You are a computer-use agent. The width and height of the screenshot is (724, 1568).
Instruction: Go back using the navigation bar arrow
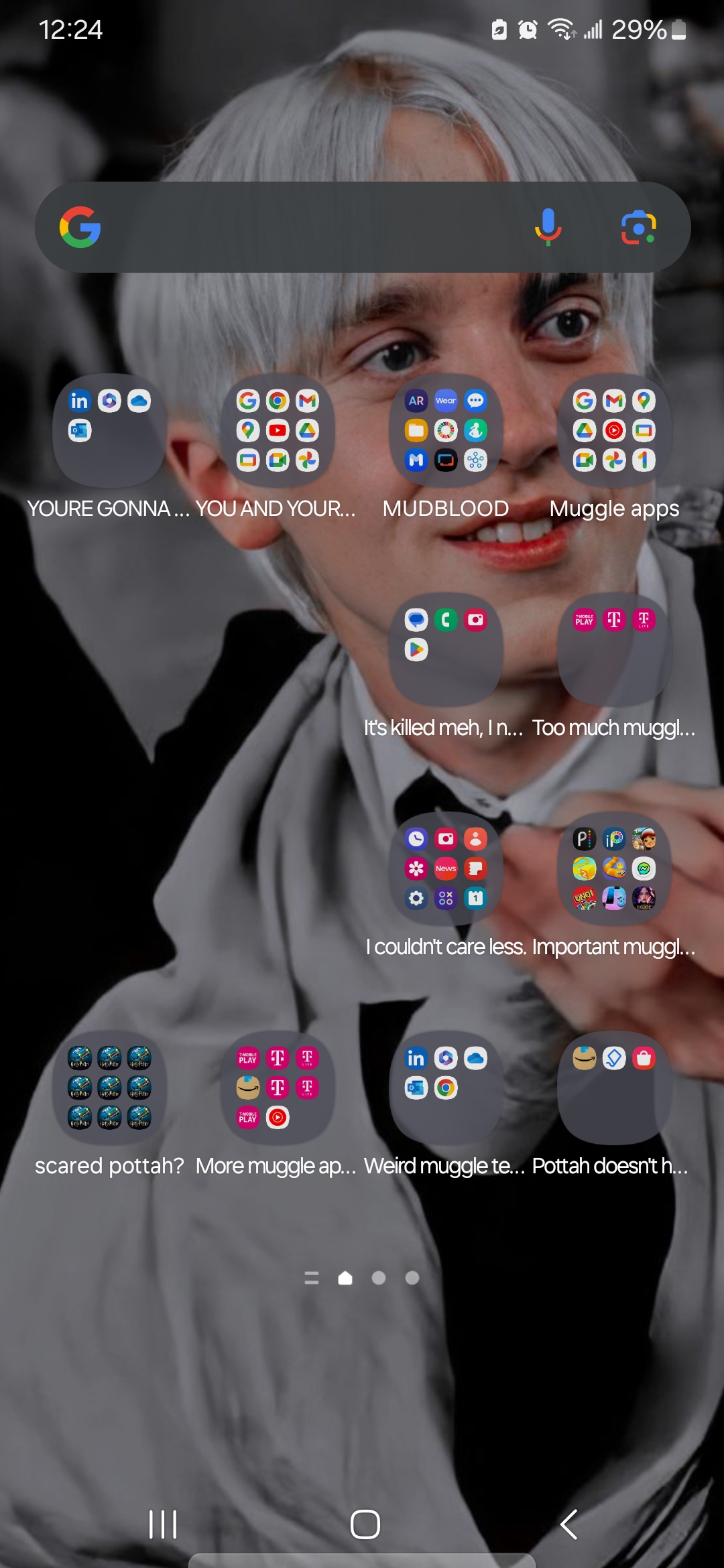(x=568, y=1524)
